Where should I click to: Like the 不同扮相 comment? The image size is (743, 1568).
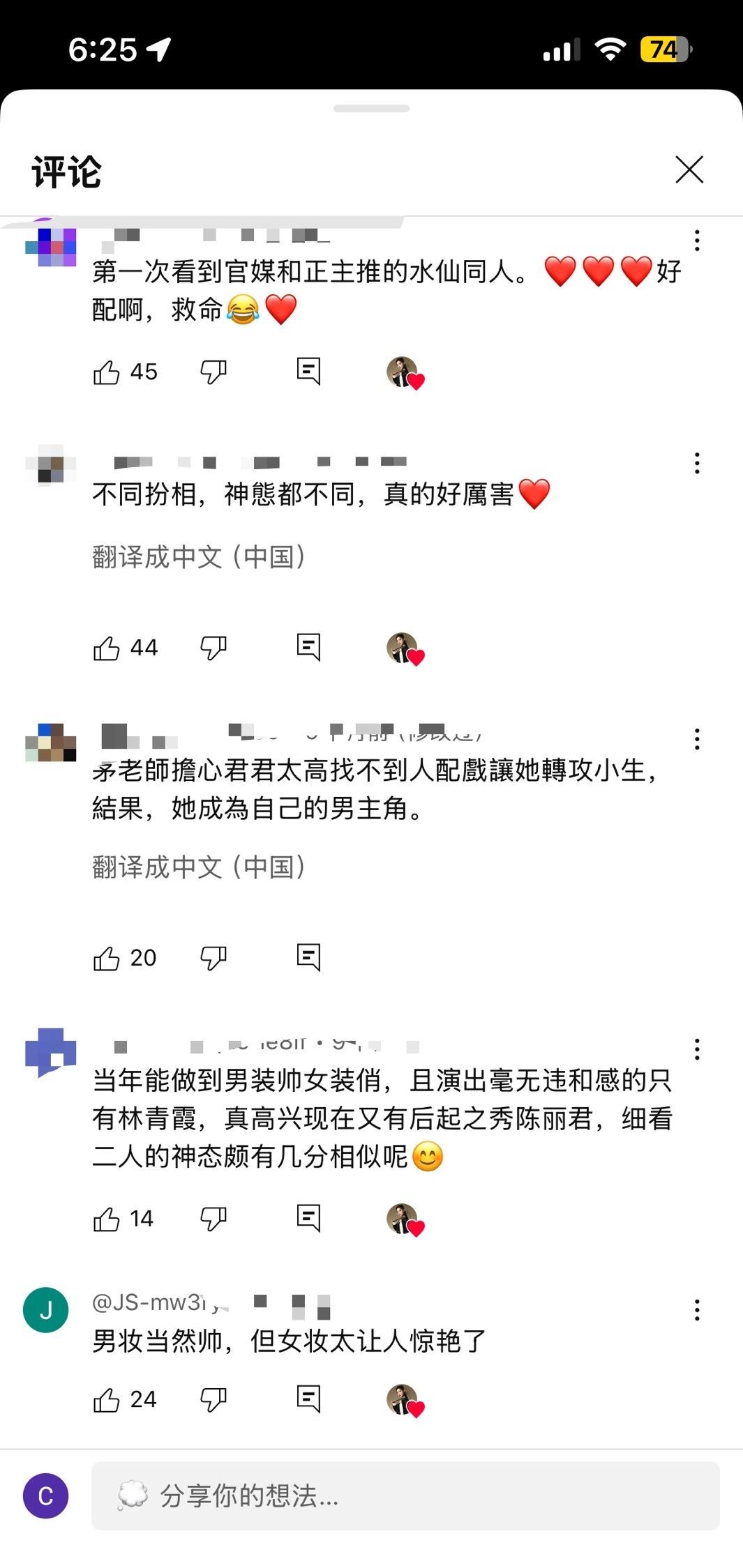point(107,648)
